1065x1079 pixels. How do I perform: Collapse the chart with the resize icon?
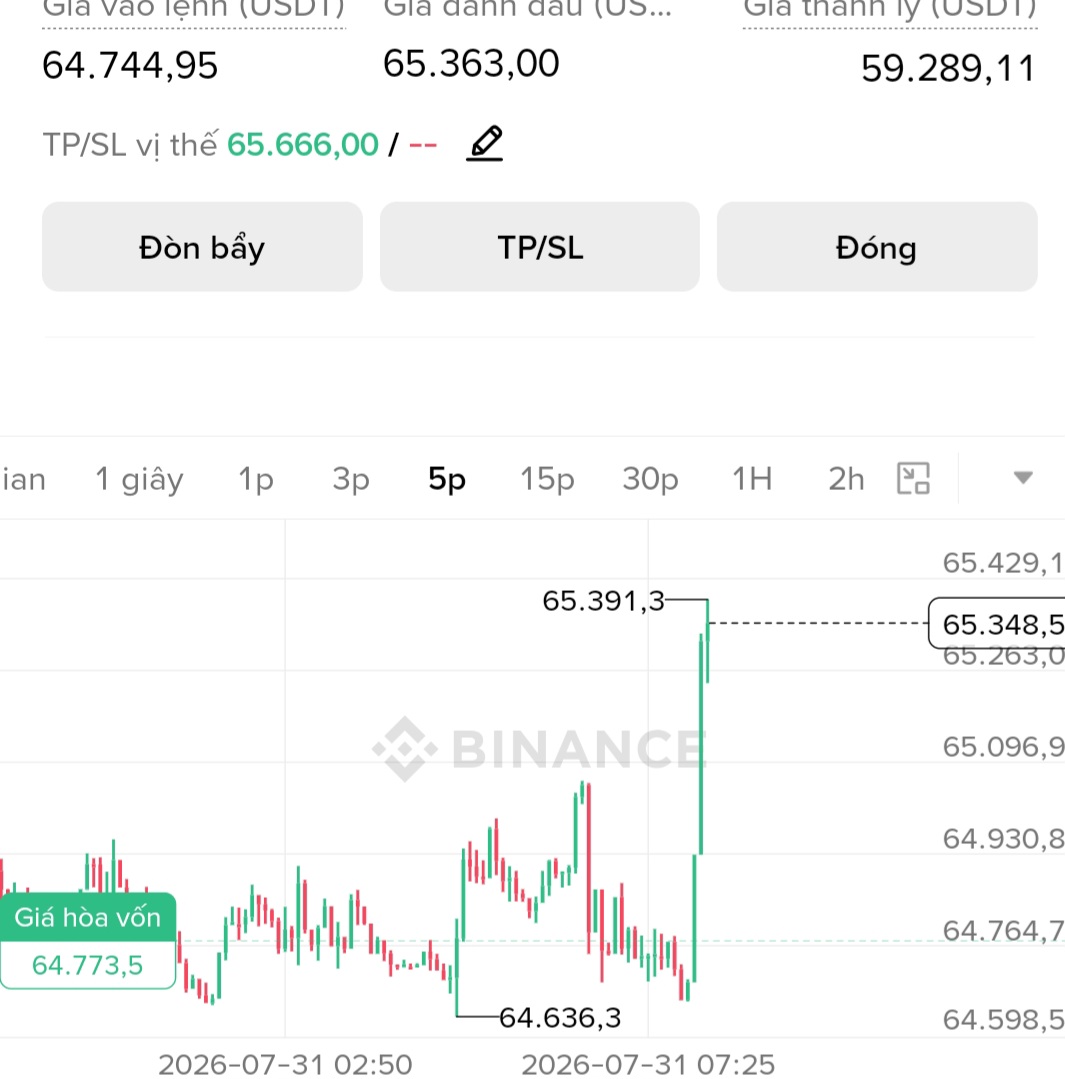[914, 478]
